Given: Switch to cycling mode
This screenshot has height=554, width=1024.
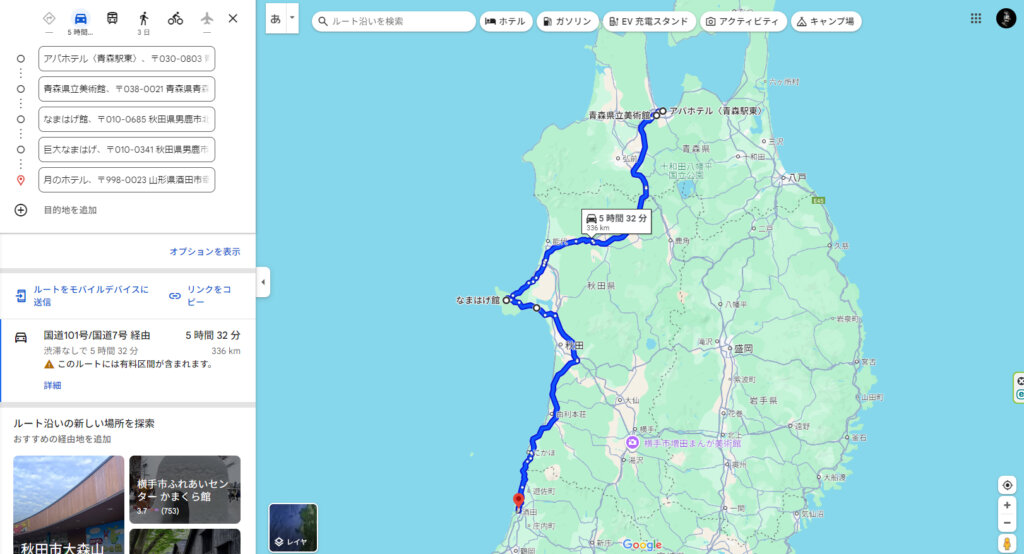Looking at the screenshot, I should 175,19.
